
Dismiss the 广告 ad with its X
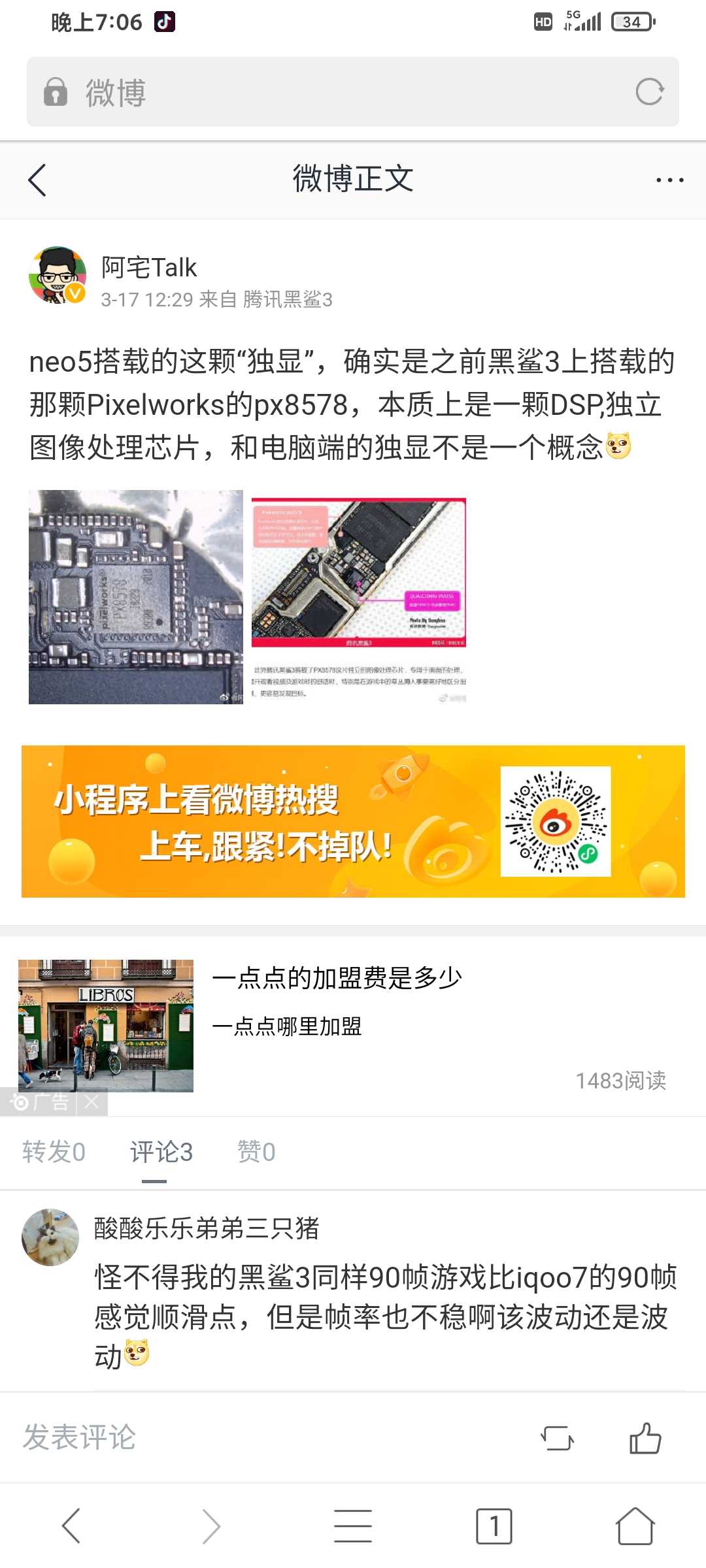pyautogui.click(x=92, y=1103)
